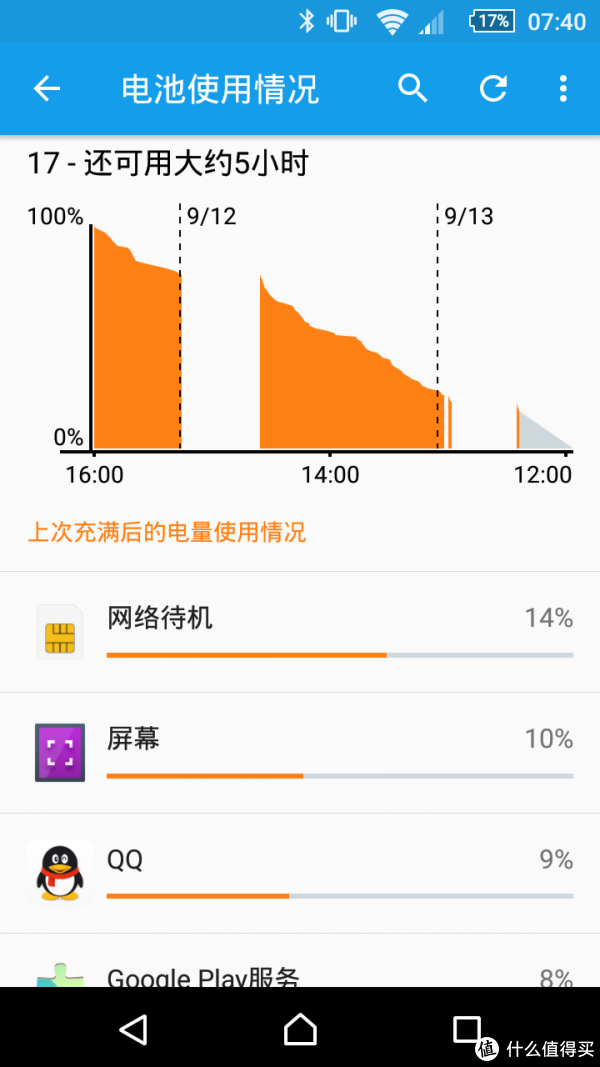View QQ battery usage details
The width and height of the screenshot is (600, 1067).
[x=300, y=874]
